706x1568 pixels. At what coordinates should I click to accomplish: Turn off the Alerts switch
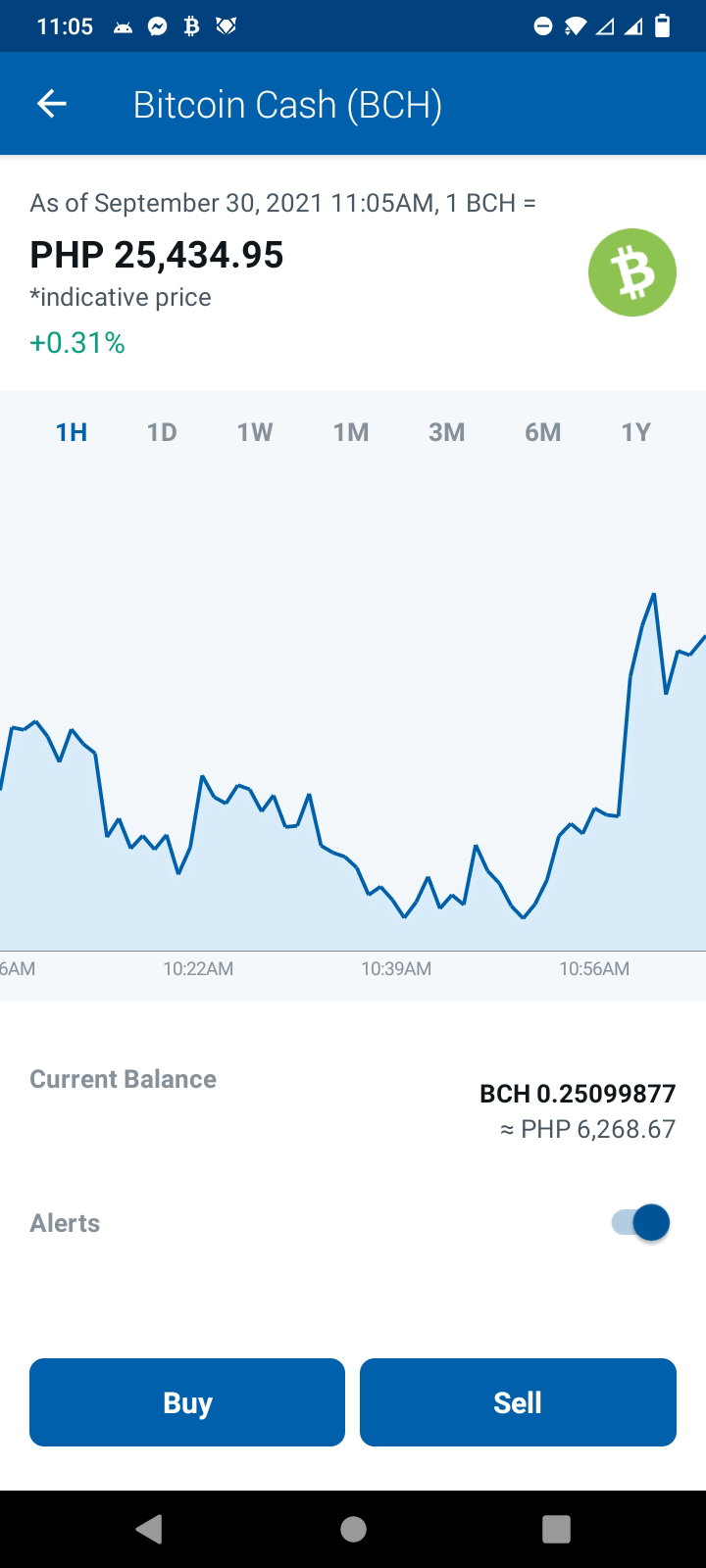click(640, 1223)
